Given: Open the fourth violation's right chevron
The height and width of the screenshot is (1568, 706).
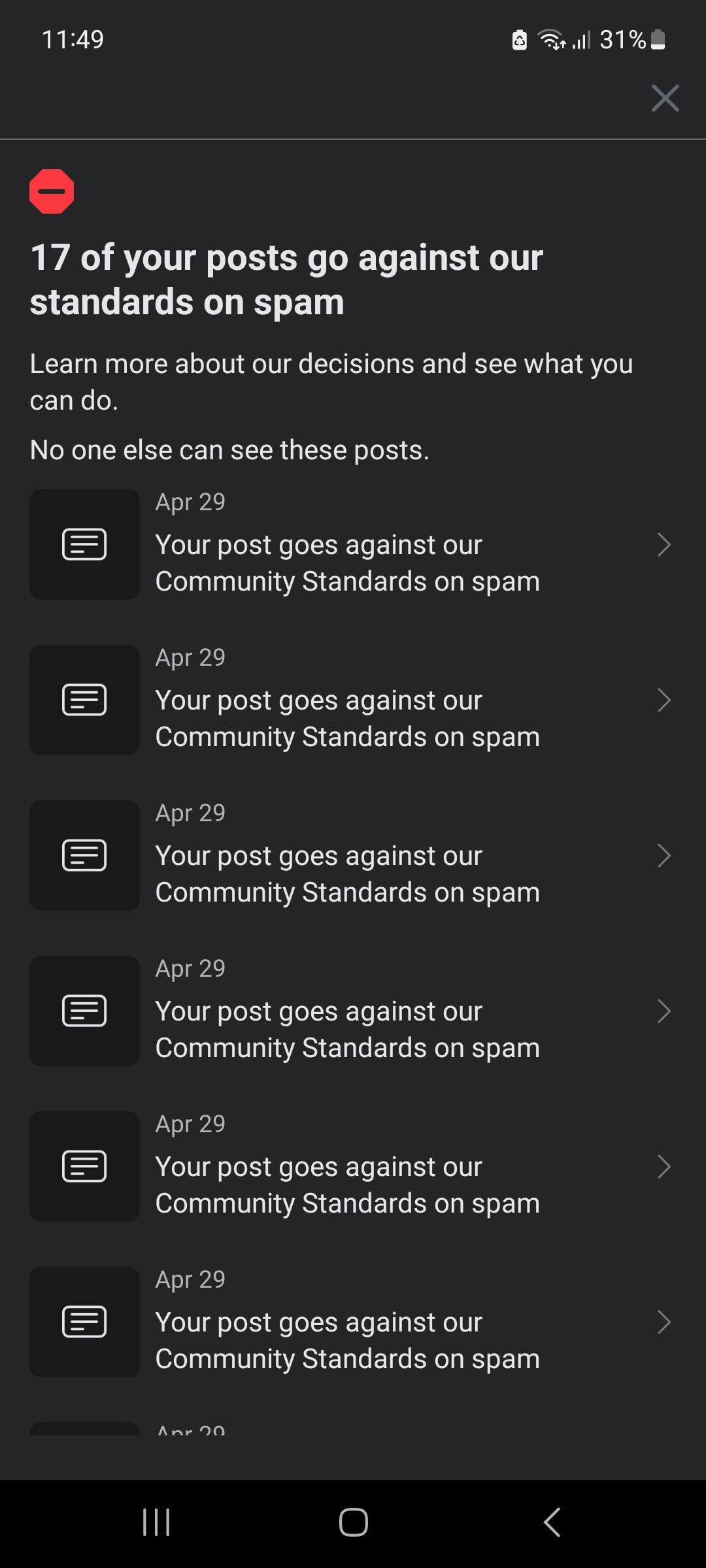Looking at the screenshot, I should pyautogui.click(x=664, y=1011).
